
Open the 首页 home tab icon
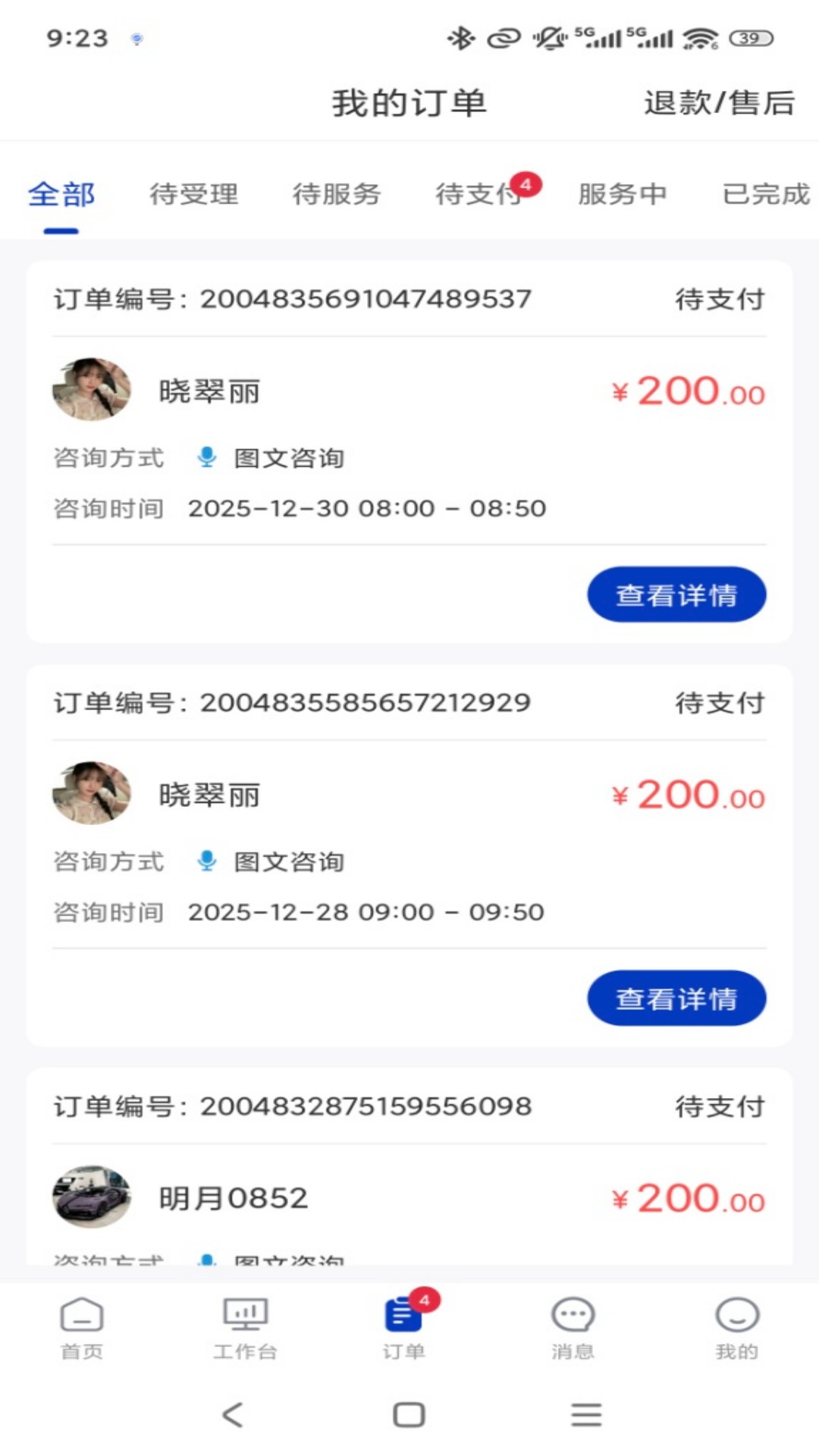click(80, 1327)
